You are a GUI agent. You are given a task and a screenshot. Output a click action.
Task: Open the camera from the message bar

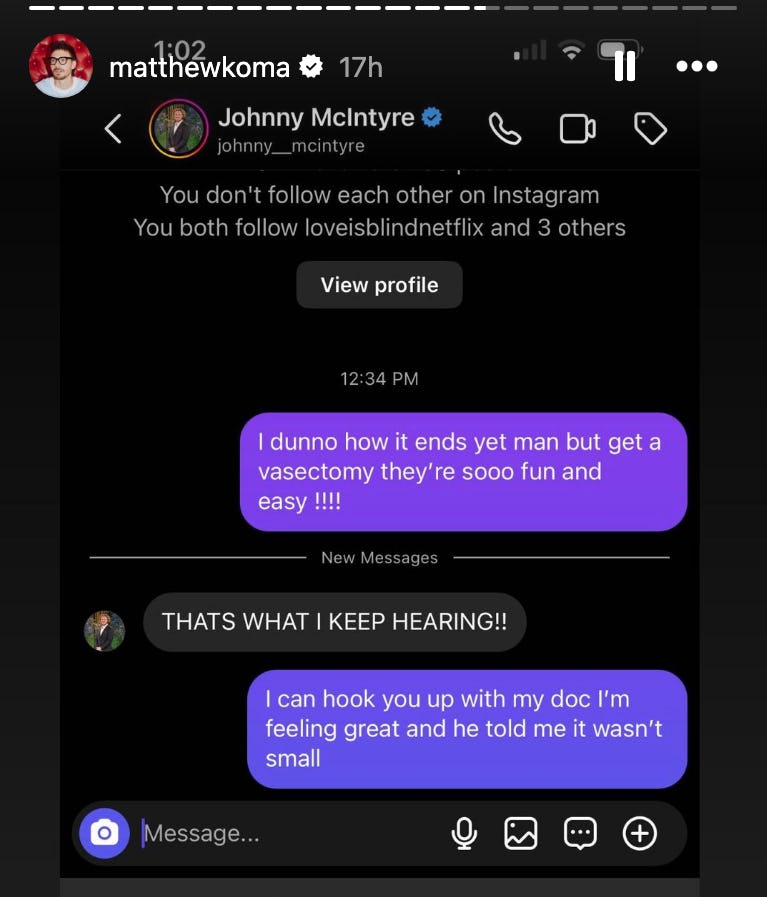[x=104, y=833]
